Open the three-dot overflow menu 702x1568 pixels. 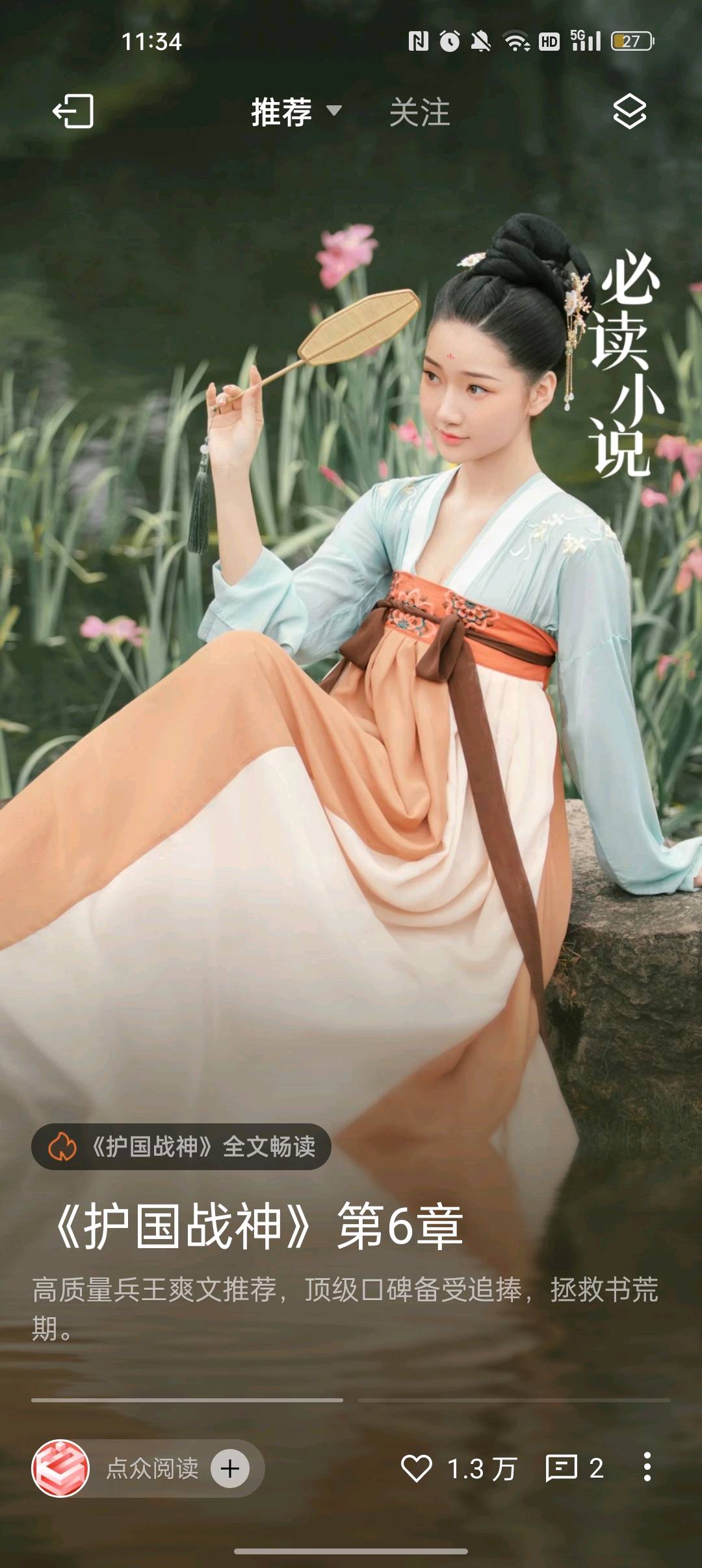tap(647, 1467)
